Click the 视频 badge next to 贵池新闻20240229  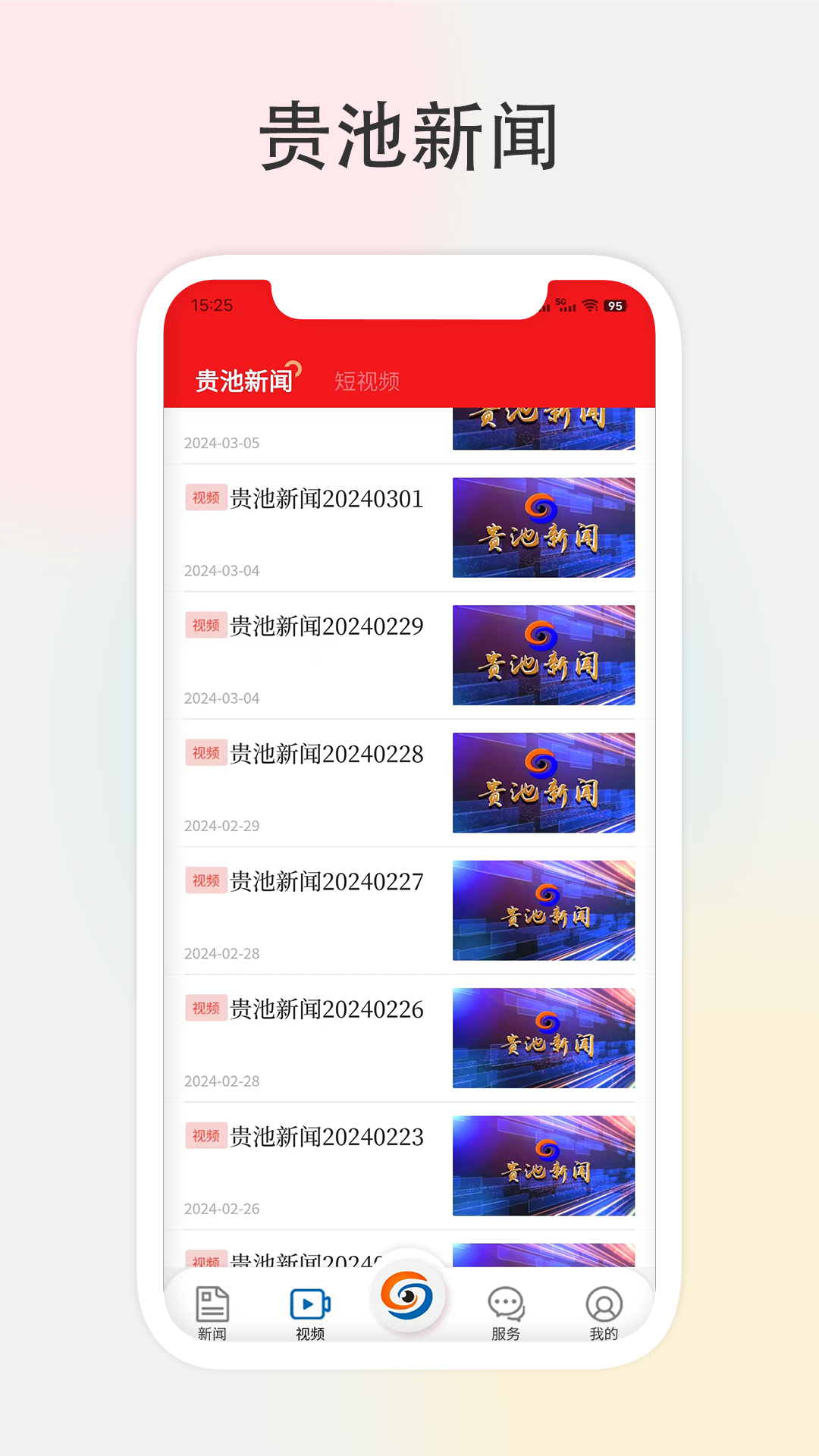click(x=204, y=628)
